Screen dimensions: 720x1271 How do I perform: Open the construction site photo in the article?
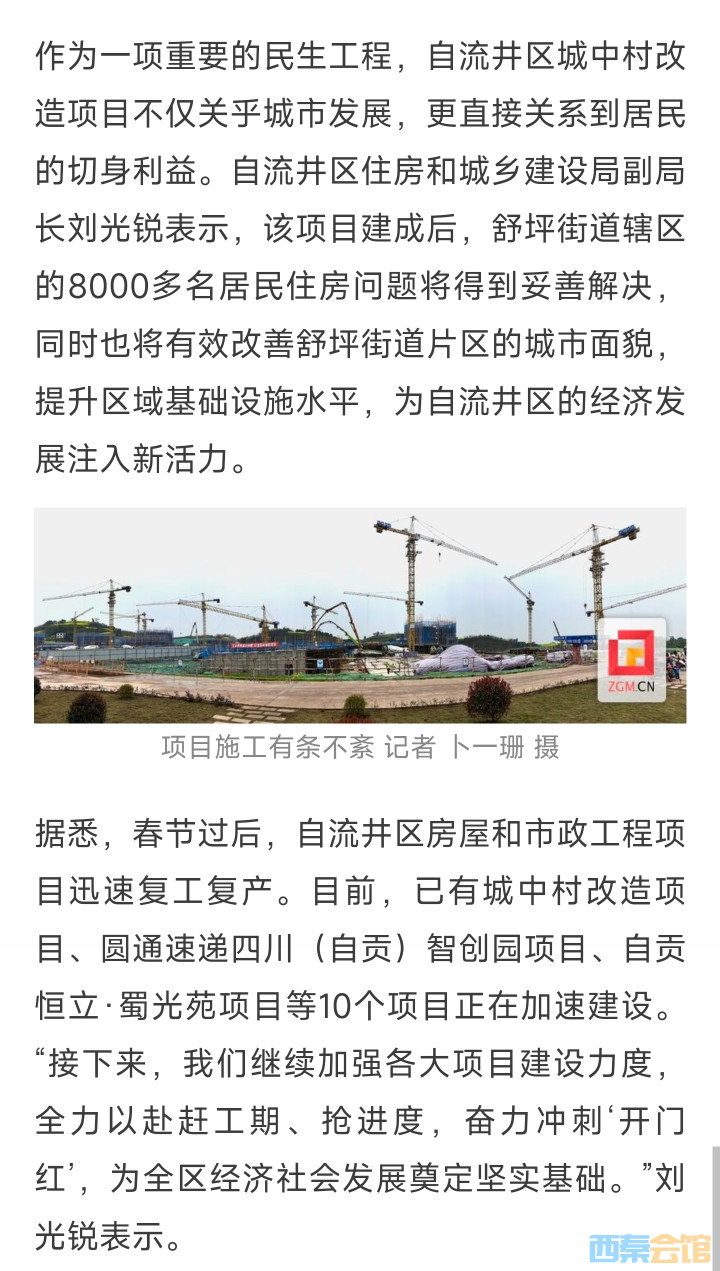pyautogui.click(x=360, y=615)
